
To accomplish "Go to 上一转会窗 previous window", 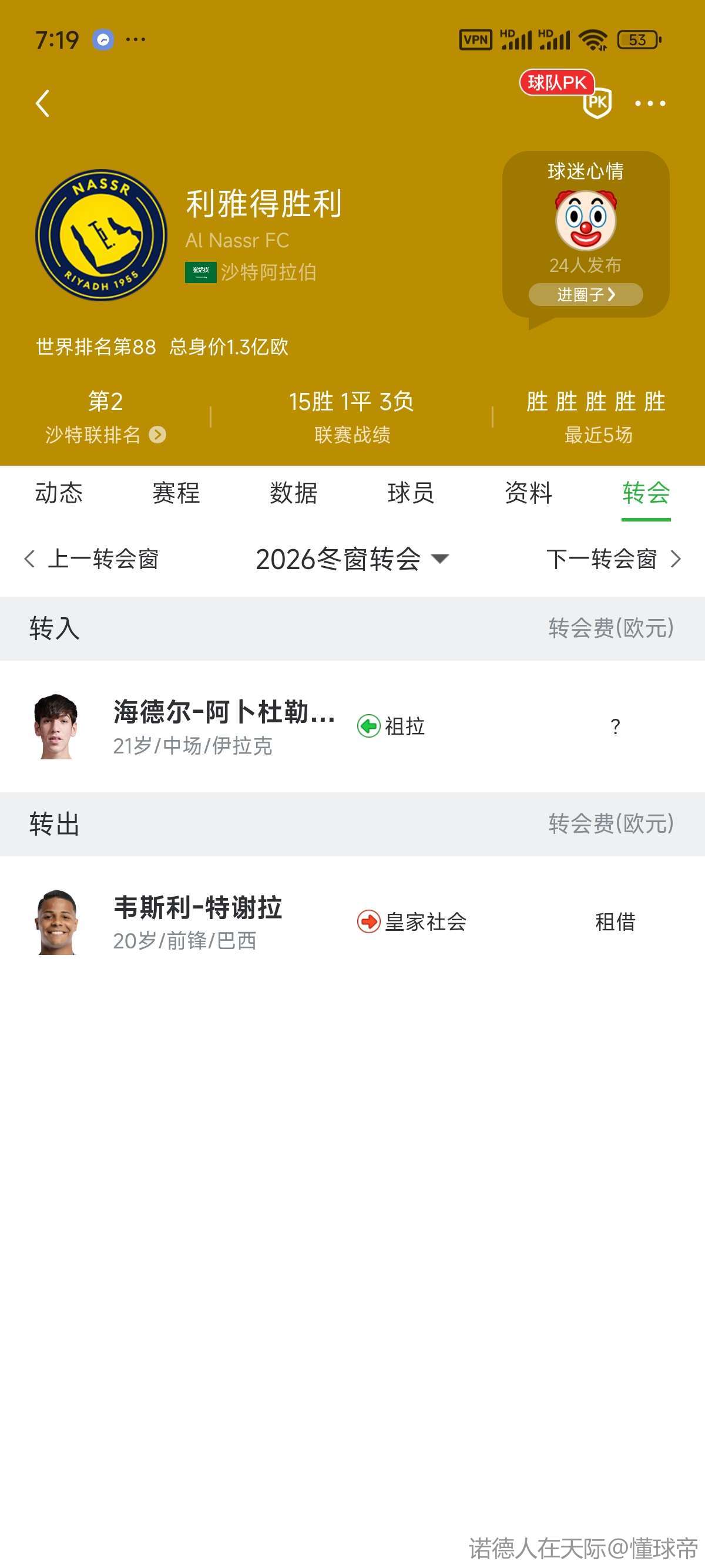I will [91, 558].
